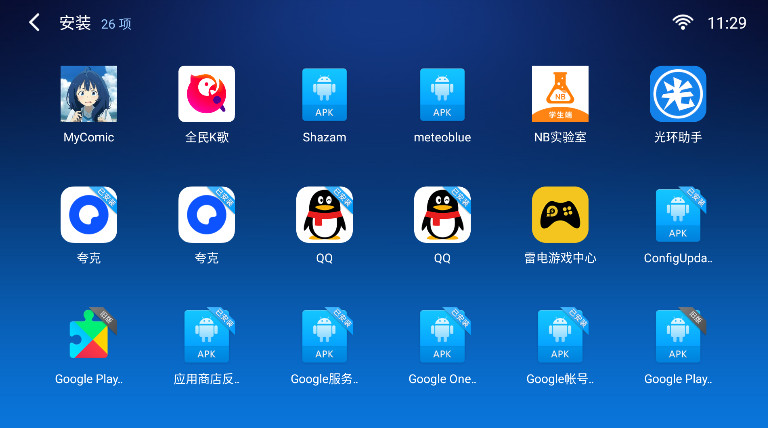Screen dimensions: 768x428
Task: Select 雷电游戏中心 app
Action: pyautogui.click(x=560, y=215)
